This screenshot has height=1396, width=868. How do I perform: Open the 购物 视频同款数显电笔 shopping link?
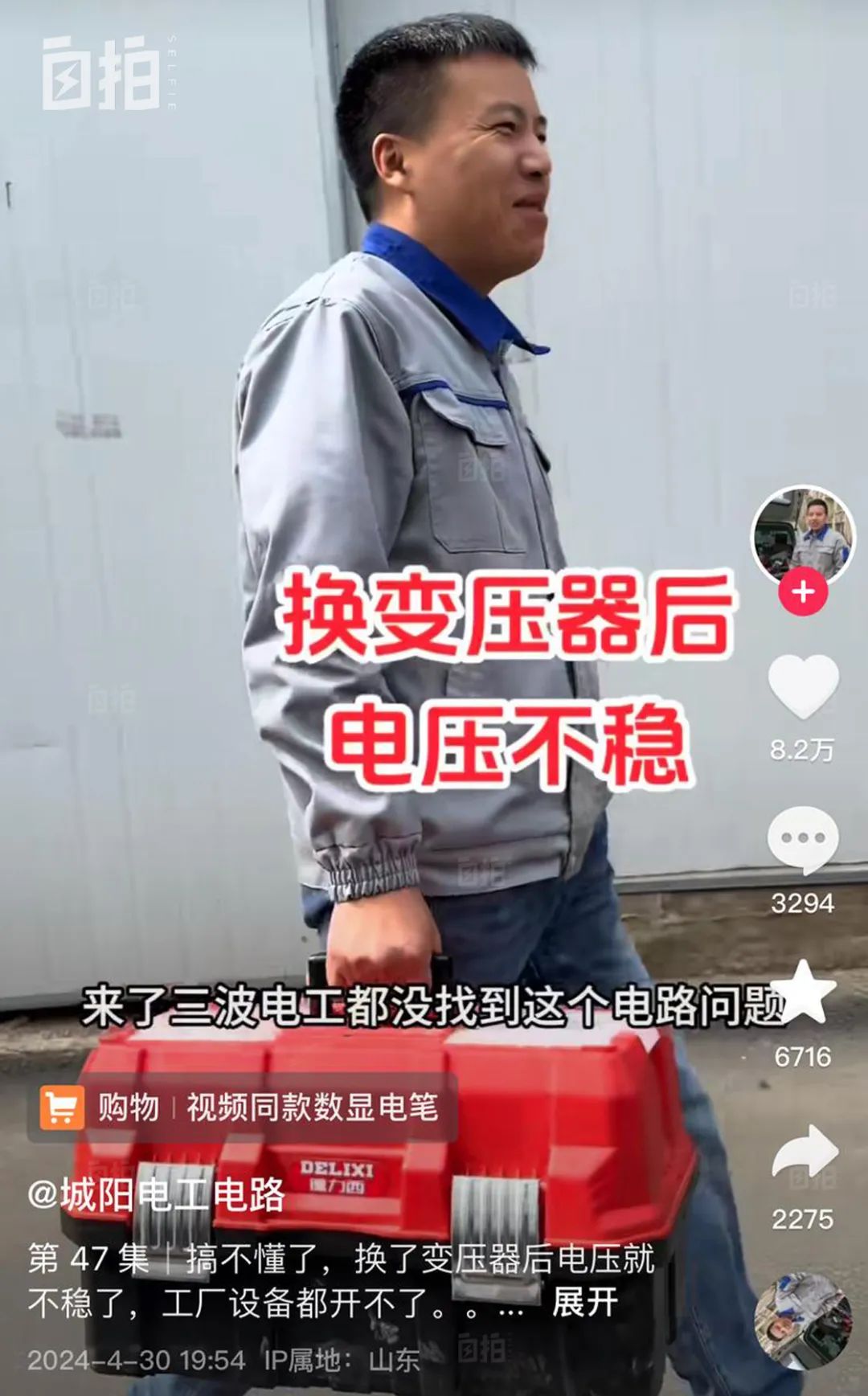(x=243, y=1107)
